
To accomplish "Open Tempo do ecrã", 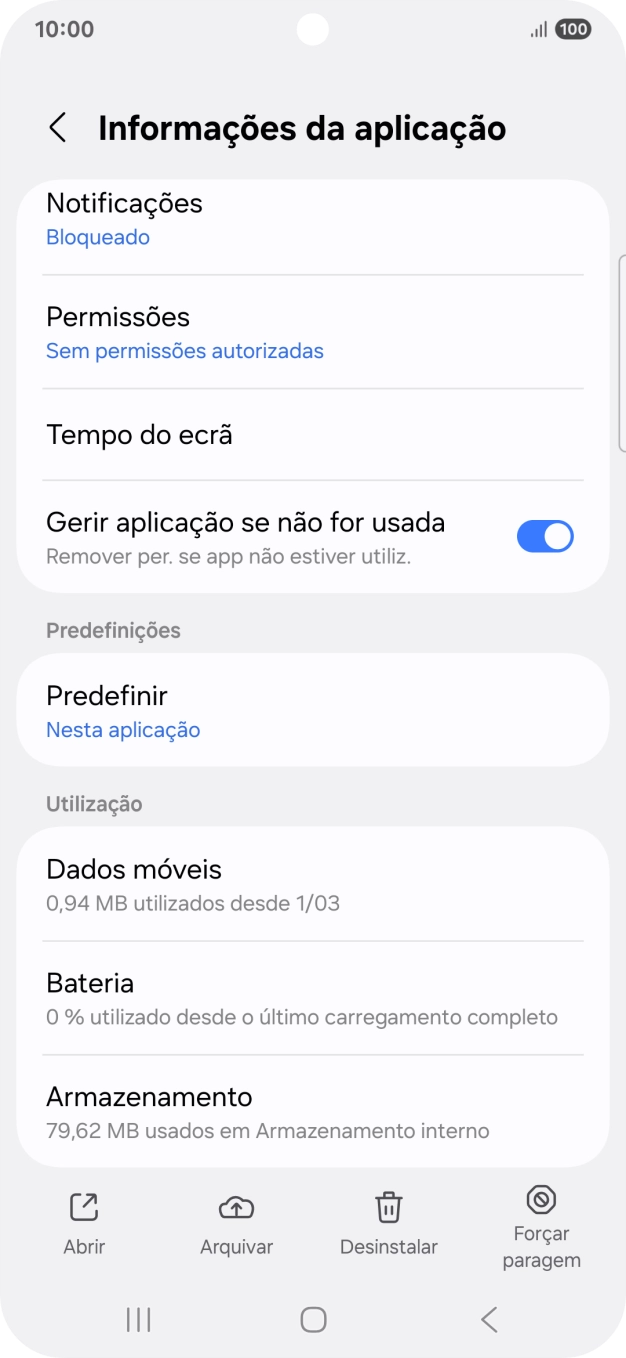I will coord(312,435).
